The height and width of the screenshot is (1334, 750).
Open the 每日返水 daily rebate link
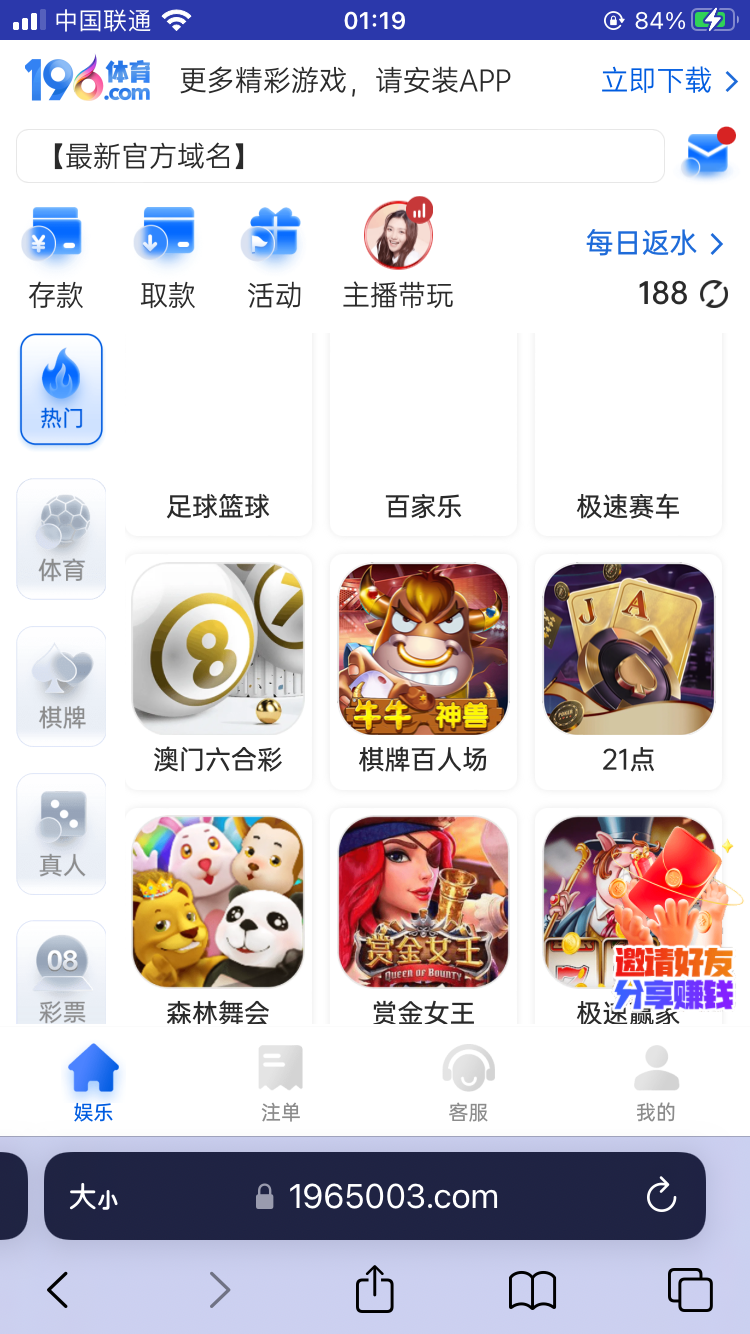(x=654, y=243)
